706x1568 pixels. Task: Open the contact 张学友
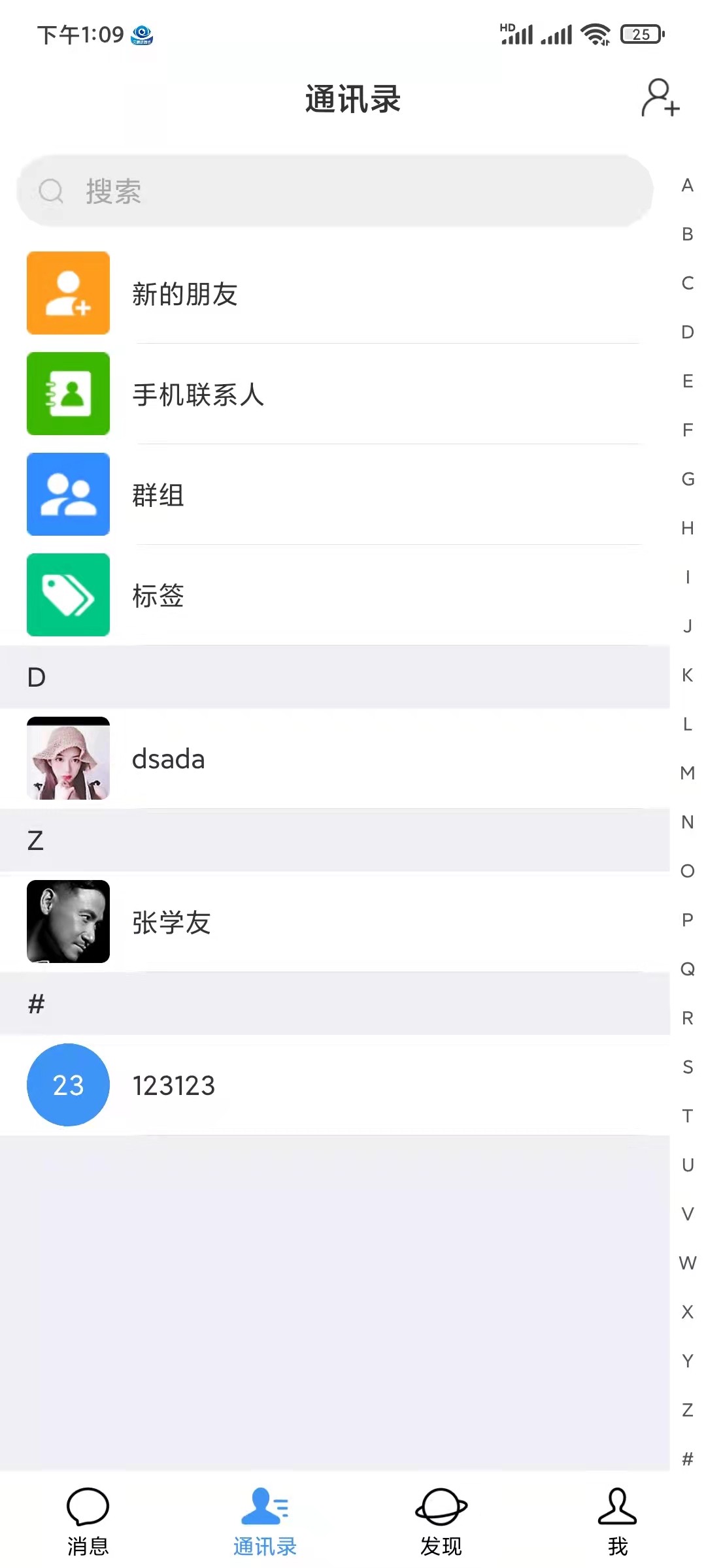tap(261, 923)
